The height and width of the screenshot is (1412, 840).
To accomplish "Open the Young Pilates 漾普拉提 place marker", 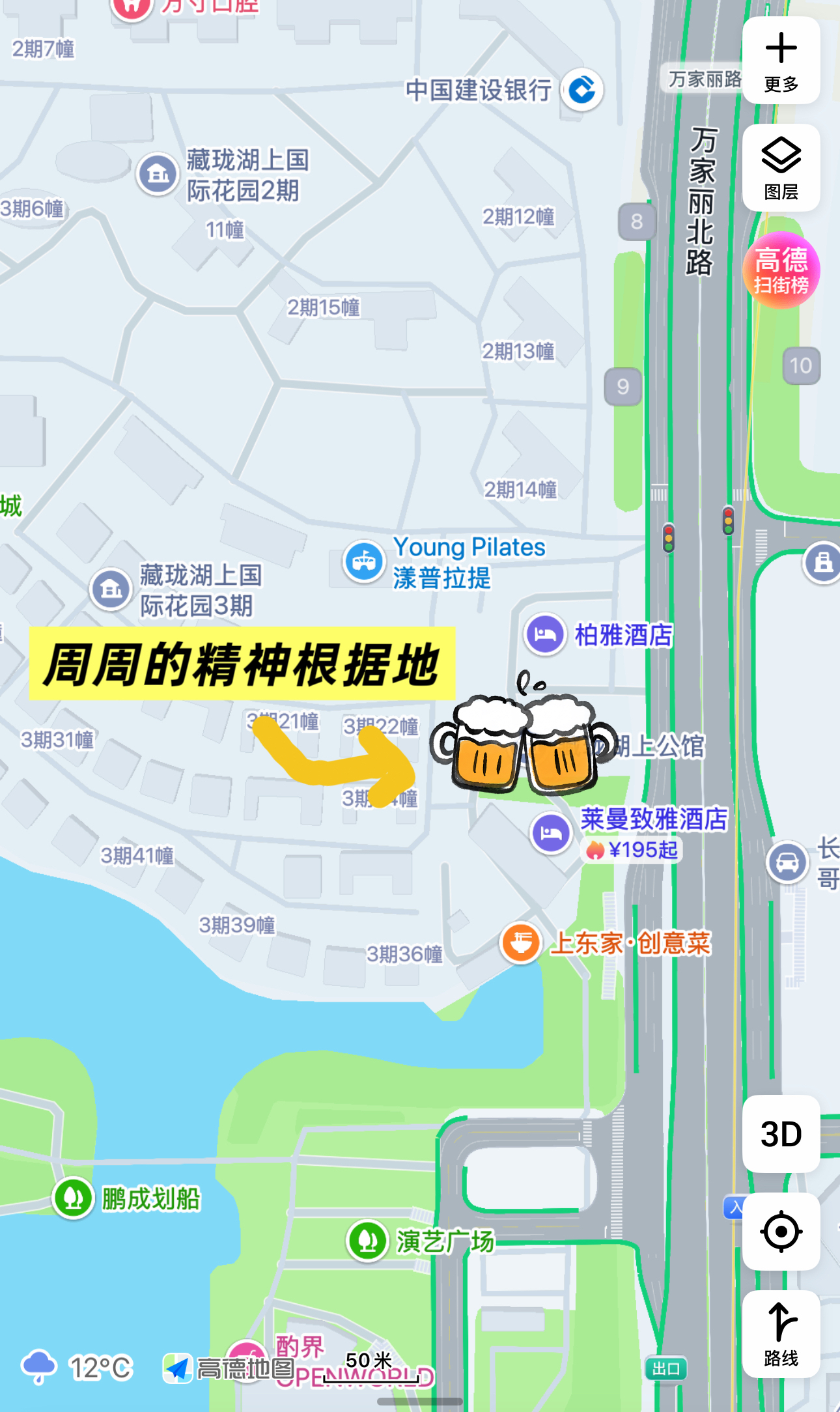I will (364, 561).
